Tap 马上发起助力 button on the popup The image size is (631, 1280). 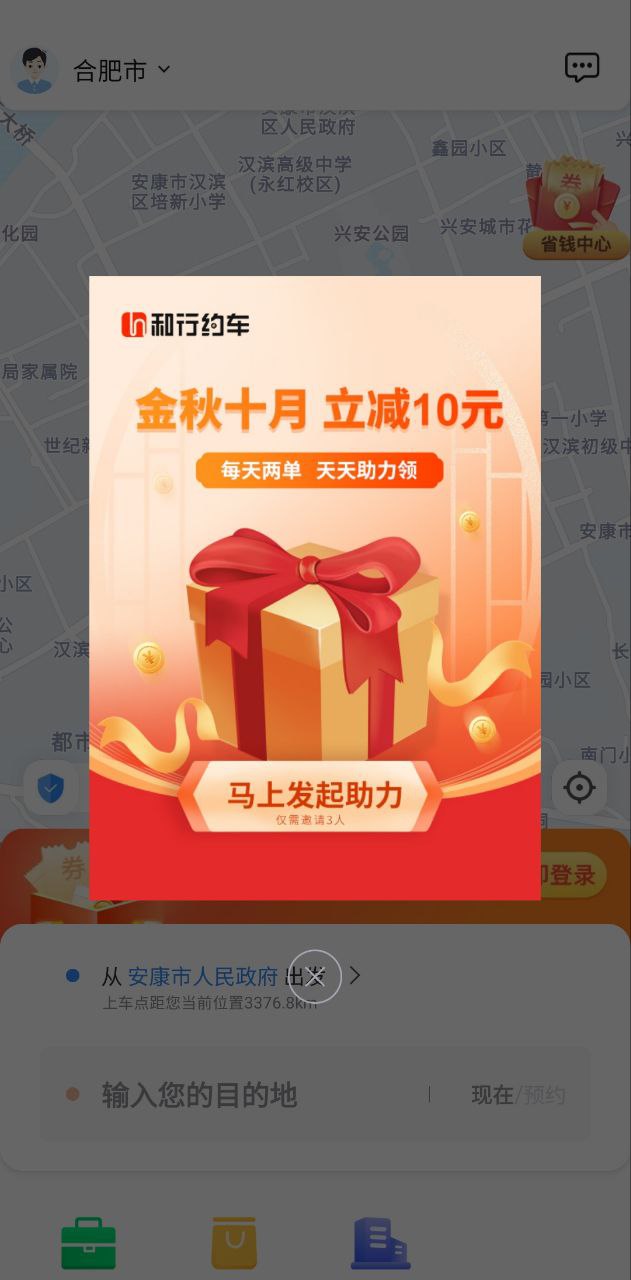click(x=314, y=797)
